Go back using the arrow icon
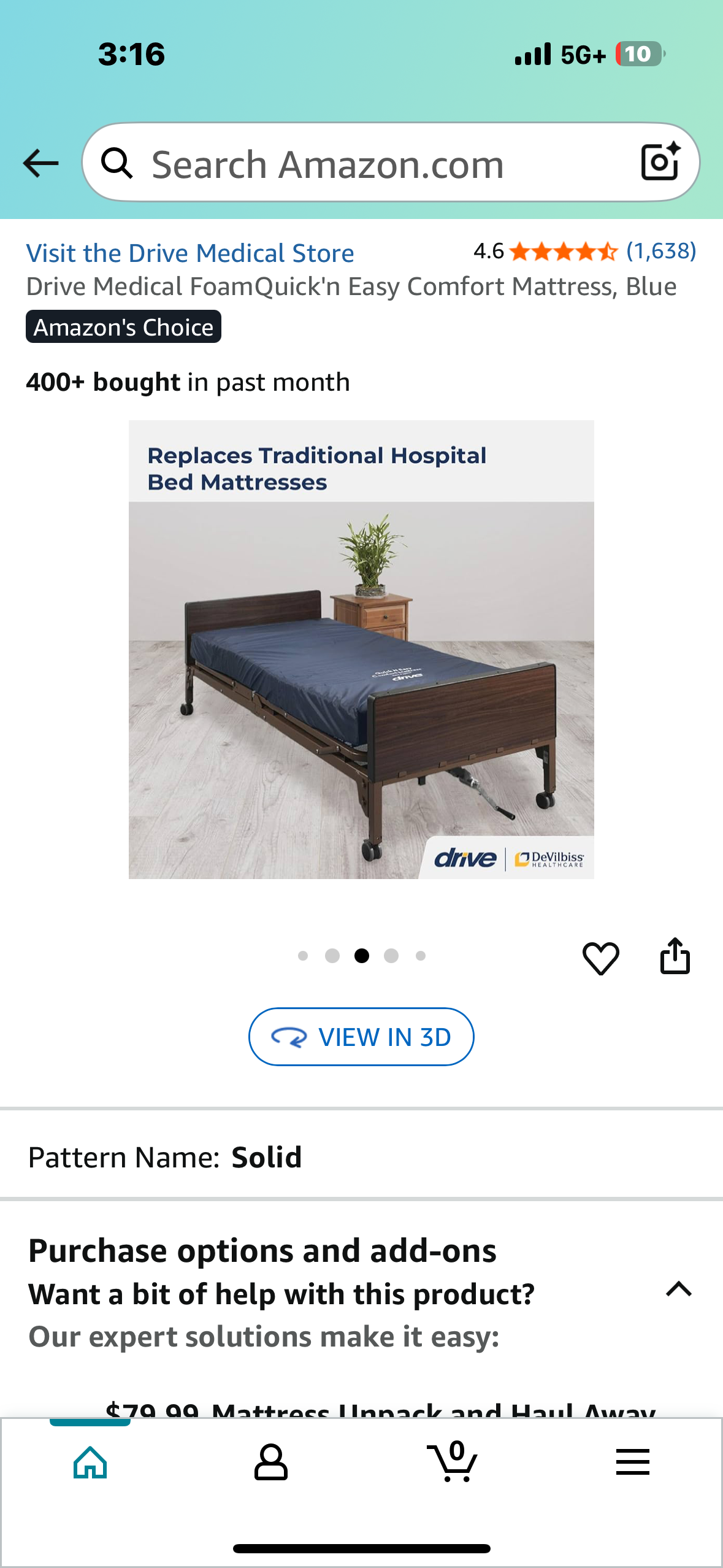The height and width of the screenshot is (1568, 723). point(40,163)
